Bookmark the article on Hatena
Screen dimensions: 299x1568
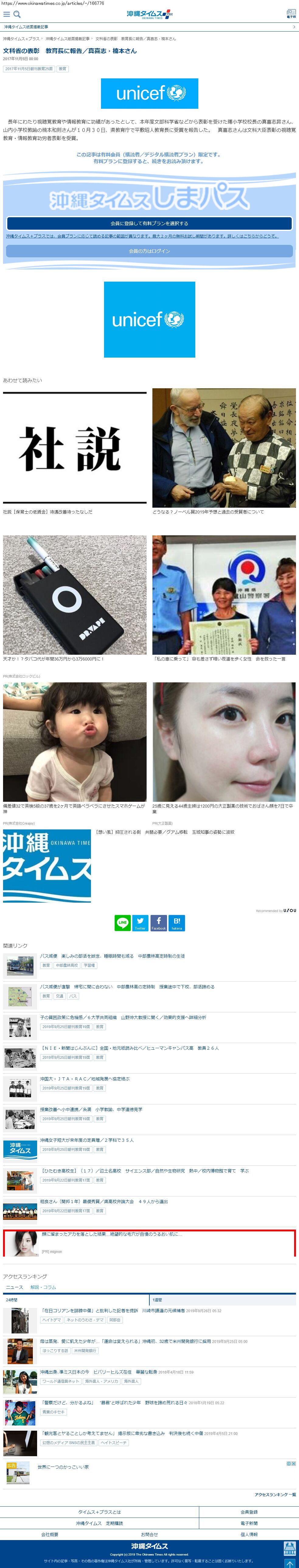pyautogui.click(x=177, y=922)
